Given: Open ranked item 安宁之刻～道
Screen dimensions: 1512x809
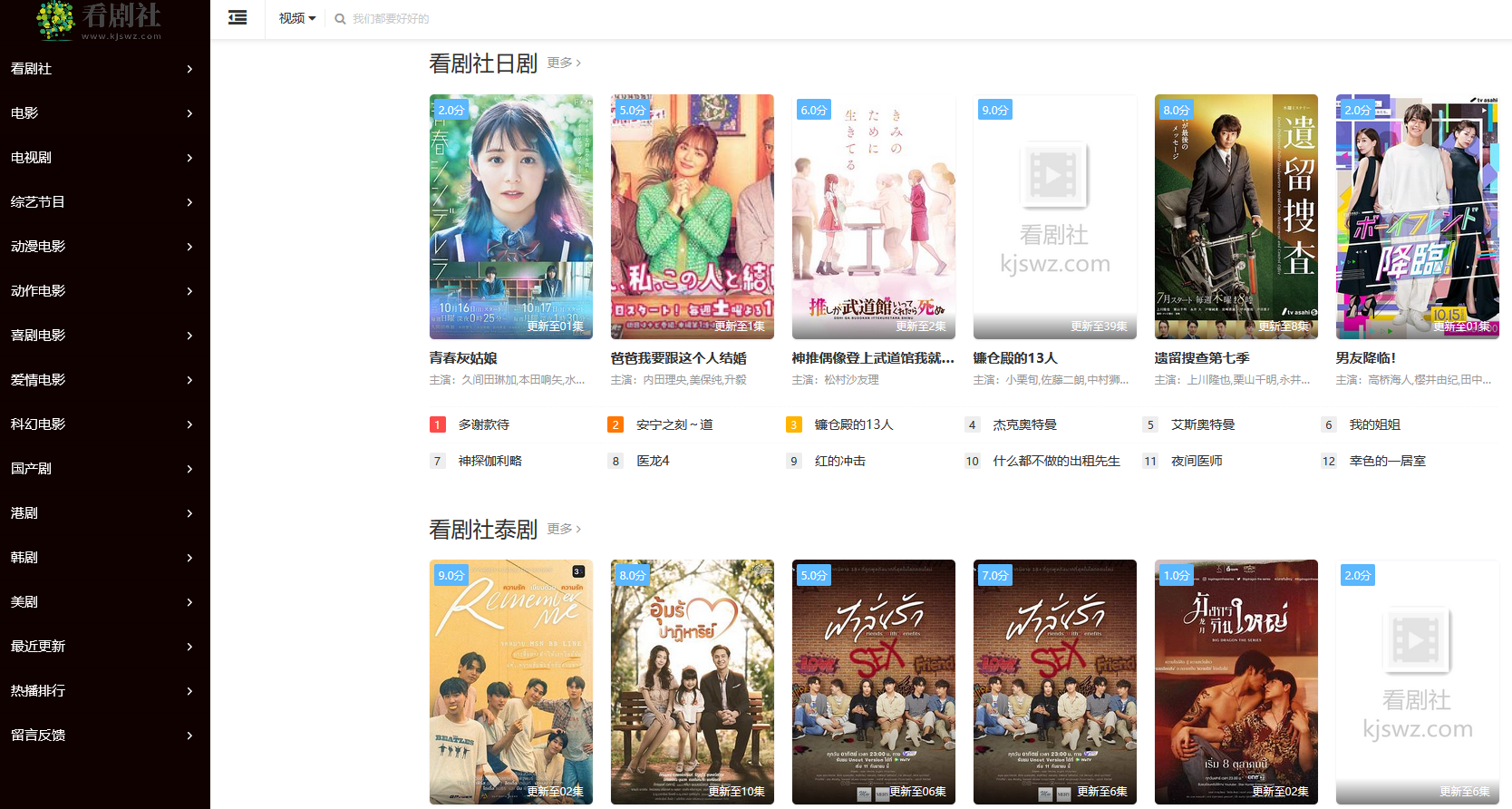Looking at the screenshot, I should click(674, 424).
